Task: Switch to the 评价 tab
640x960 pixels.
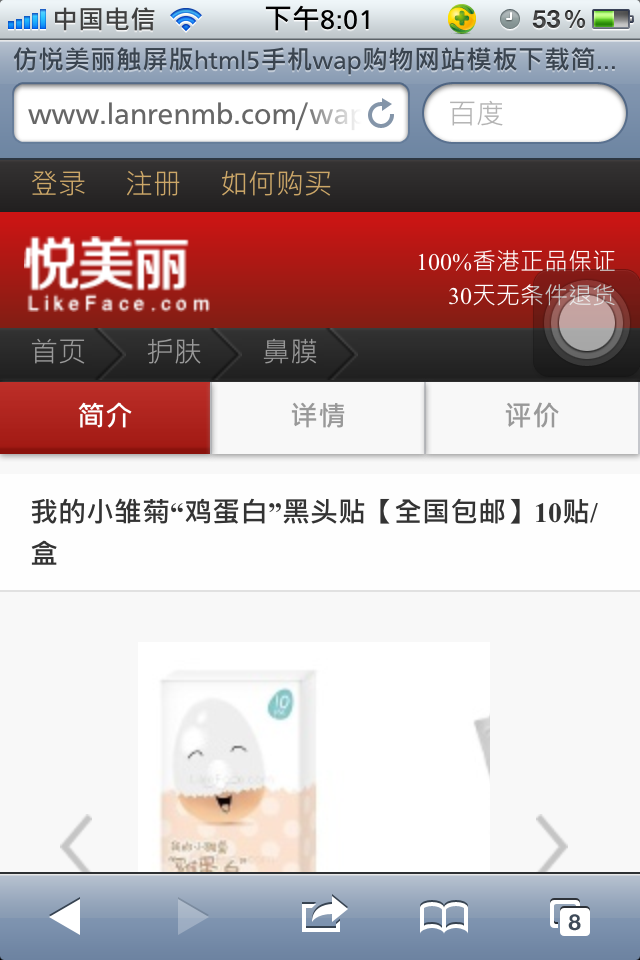Action: (x=532, y=417)
